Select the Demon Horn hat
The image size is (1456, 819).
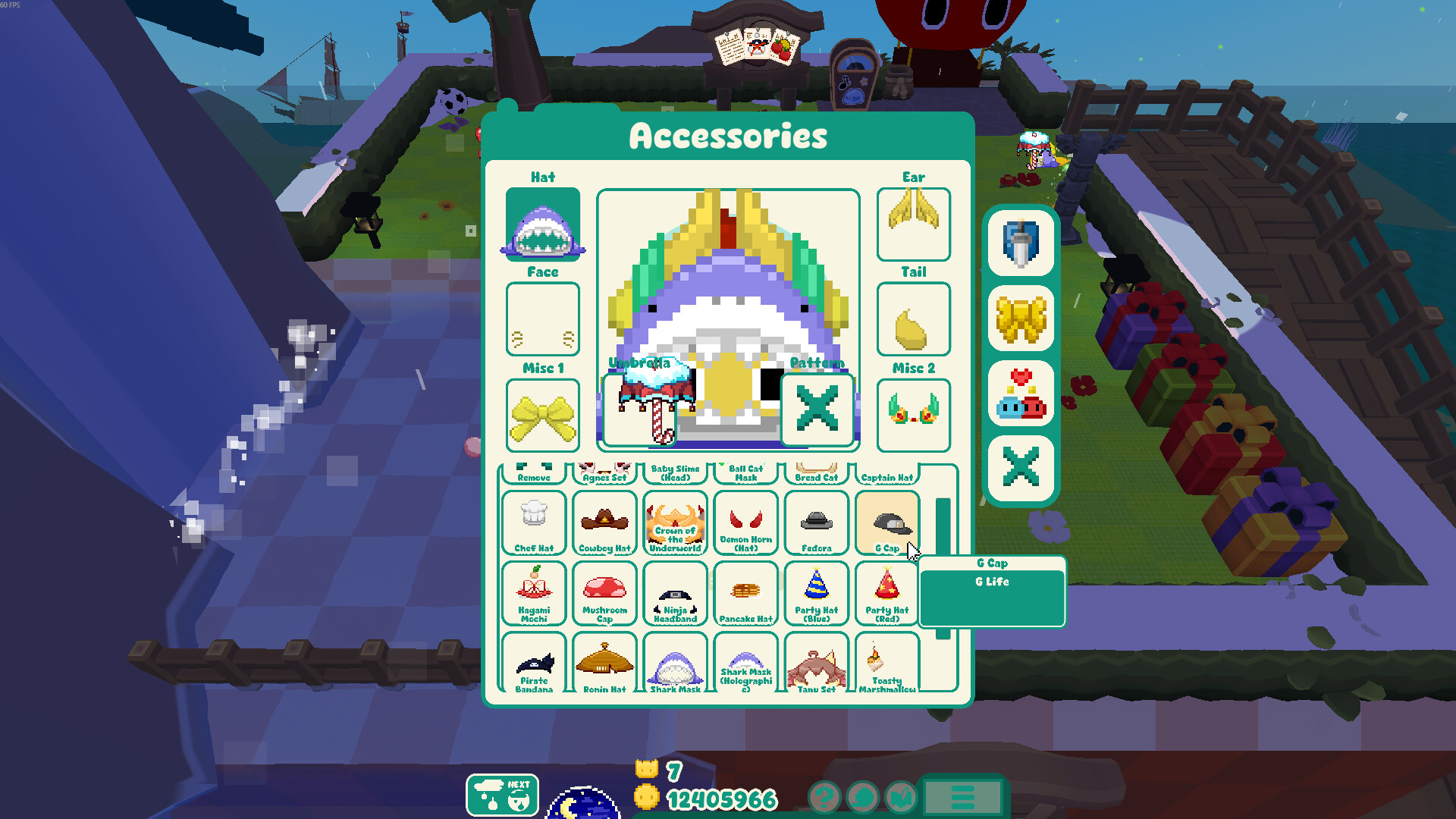[x=745, y=523]
